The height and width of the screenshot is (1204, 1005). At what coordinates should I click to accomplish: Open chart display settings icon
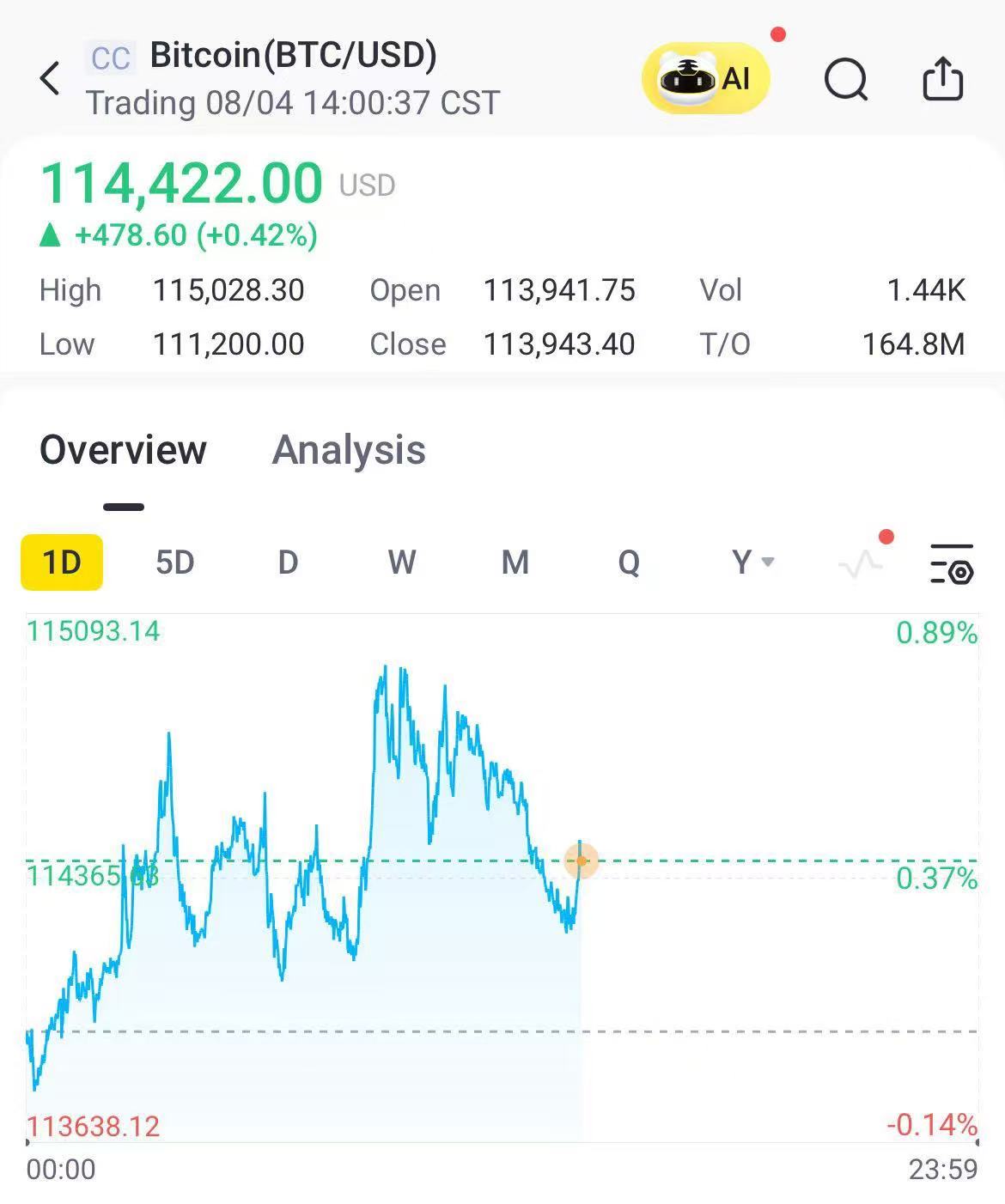(952, 563)
